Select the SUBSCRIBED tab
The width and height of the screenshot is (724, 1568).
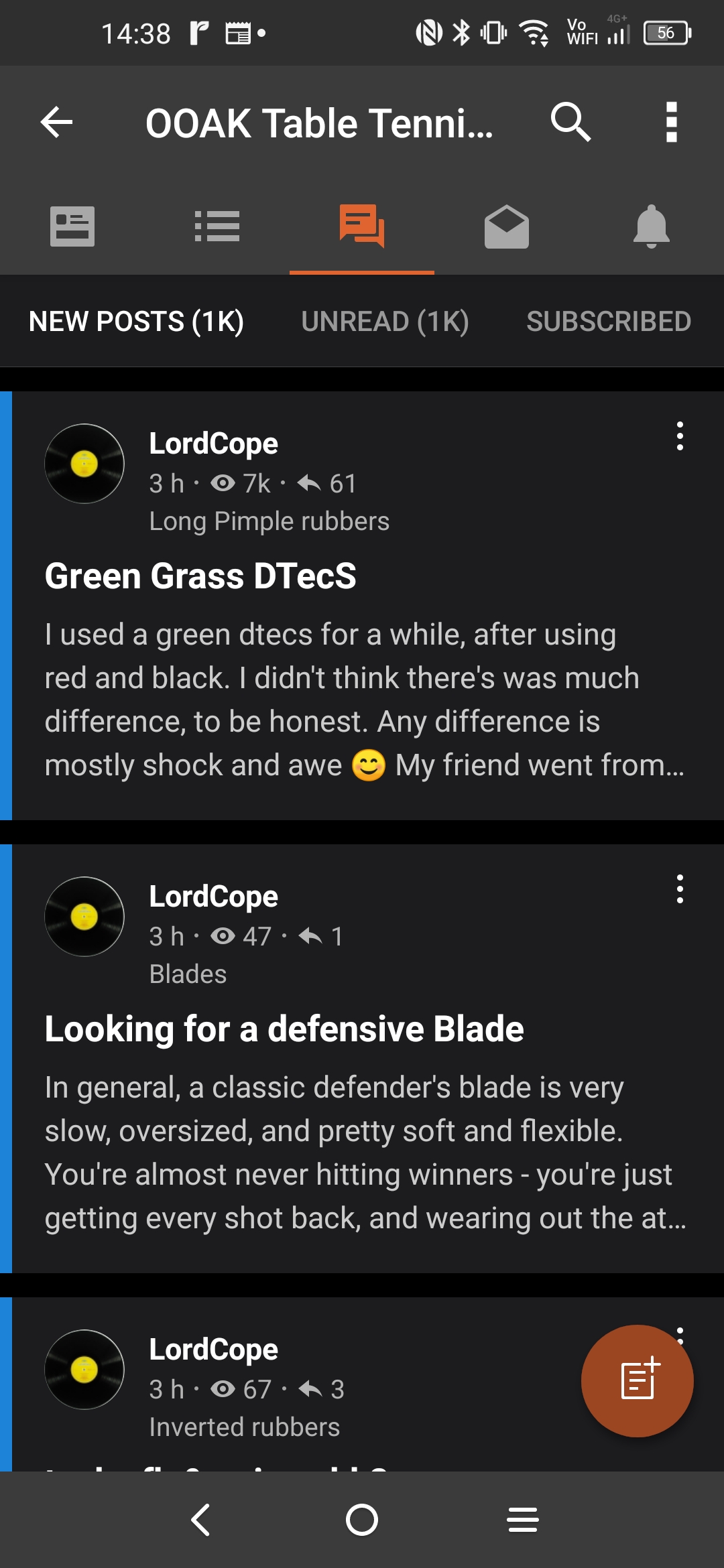coord(609,321)
